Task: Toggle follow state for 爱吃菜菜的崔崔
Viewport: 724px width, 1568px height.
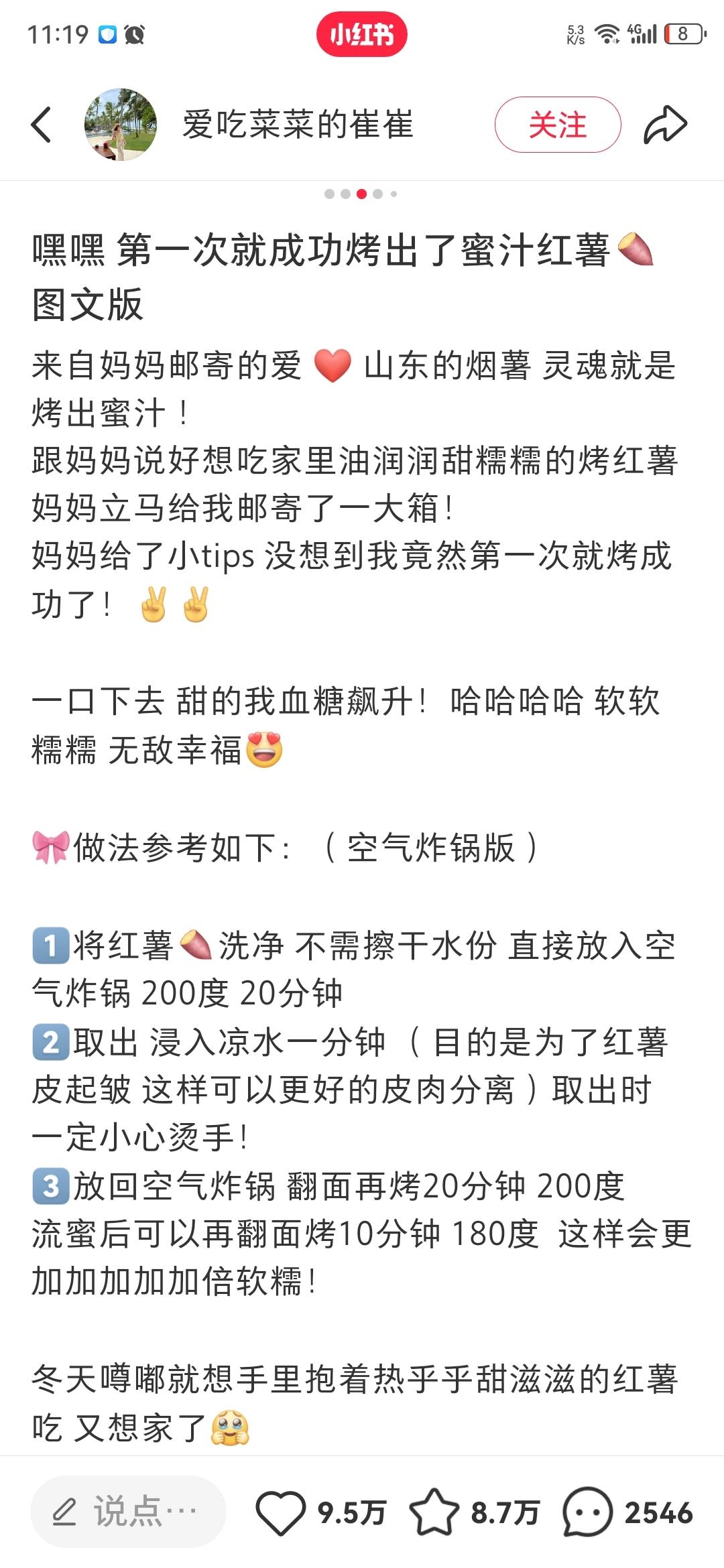Action: click(x=560, y=124)
